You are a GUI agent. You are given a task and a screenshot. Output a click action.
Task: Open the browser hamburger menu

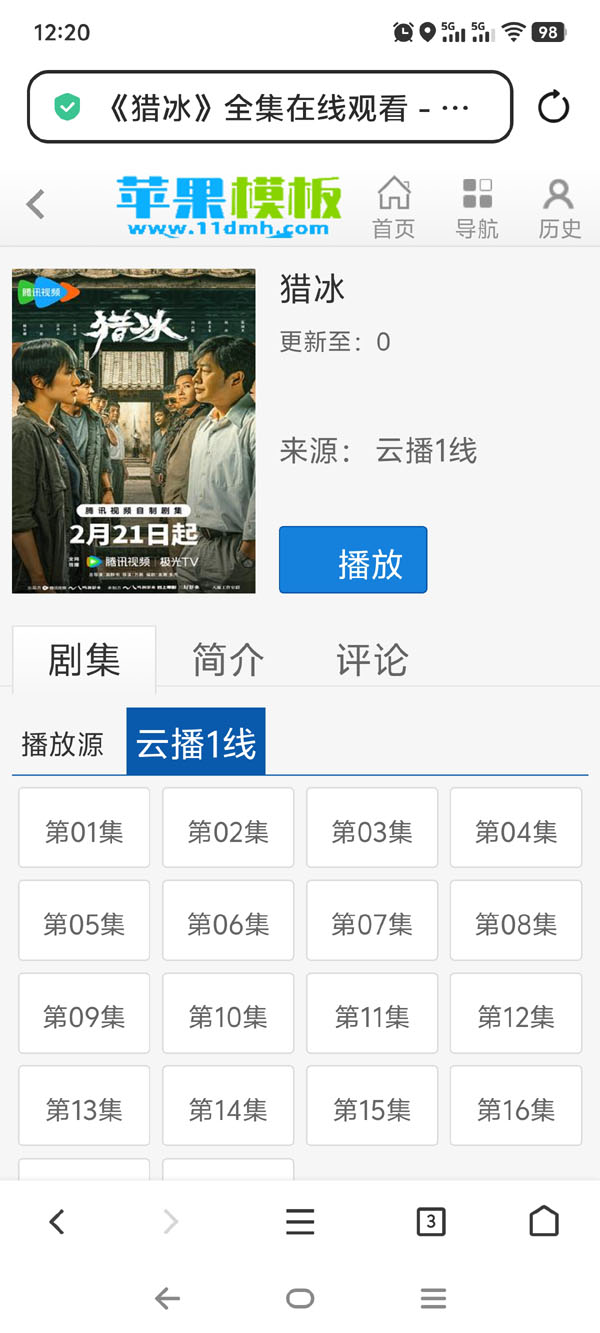point(300,1221)
